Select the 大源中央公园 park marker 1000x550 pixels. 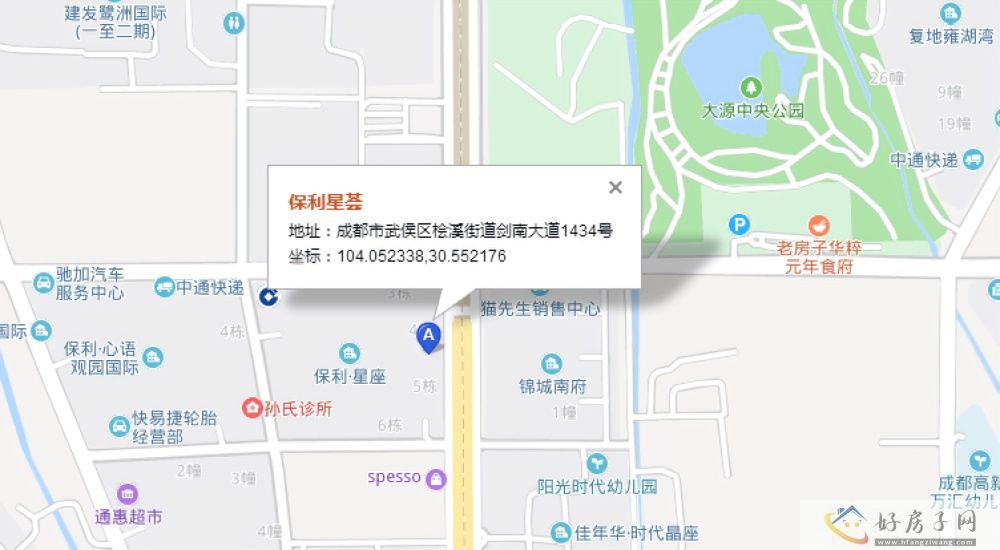[x=748, y=89]
